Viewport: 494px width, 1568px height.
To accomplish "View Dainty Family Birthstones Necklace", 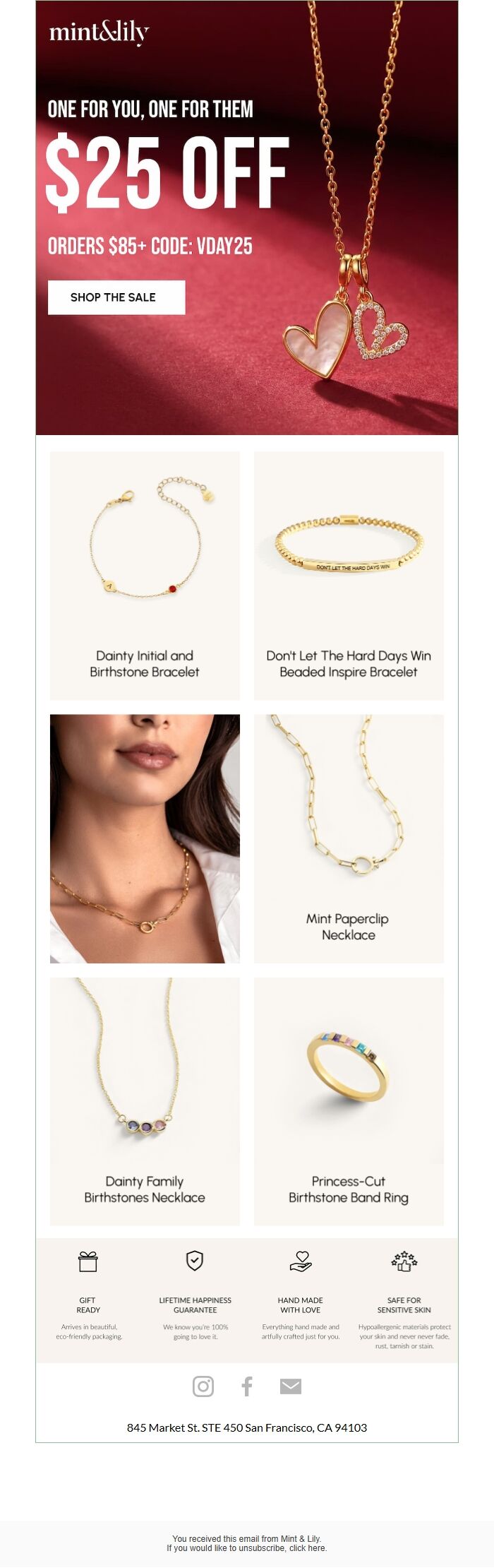I will [145, 1101].
